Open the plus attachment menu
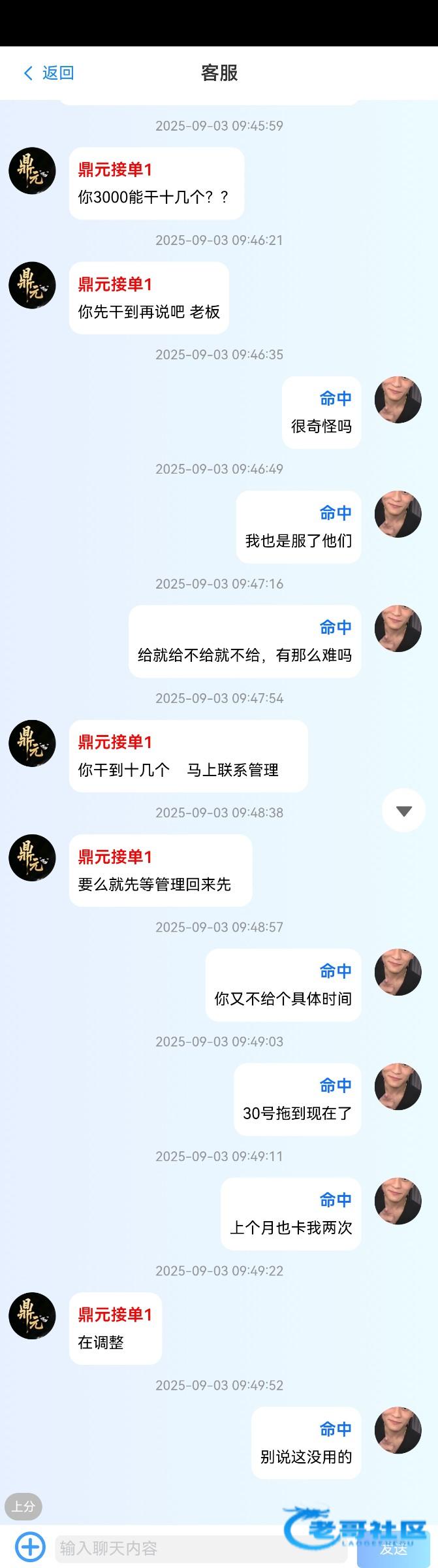438x1568 pixels. pos(30,1547)
